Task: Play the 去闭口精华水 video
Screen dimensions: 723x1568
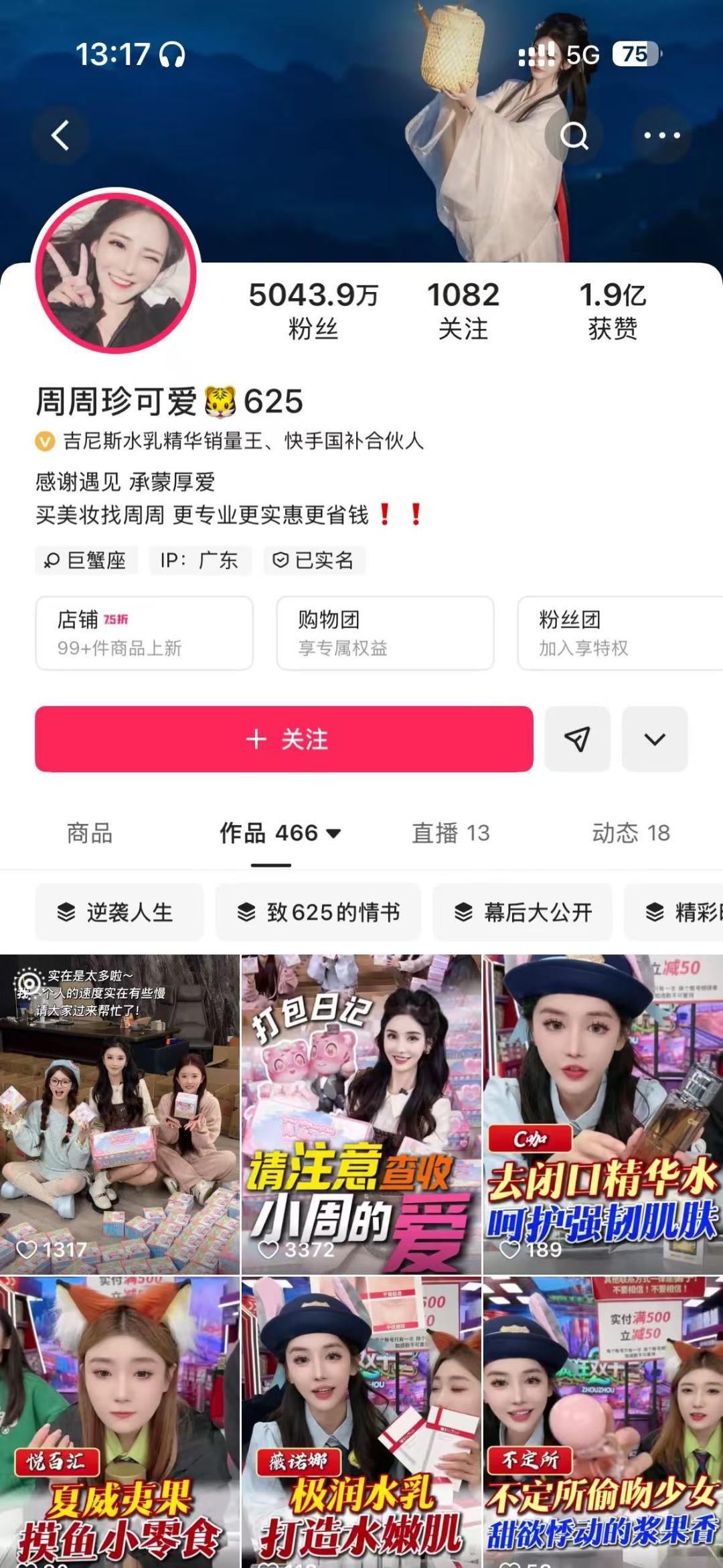Action: [x=602, y=1113]
